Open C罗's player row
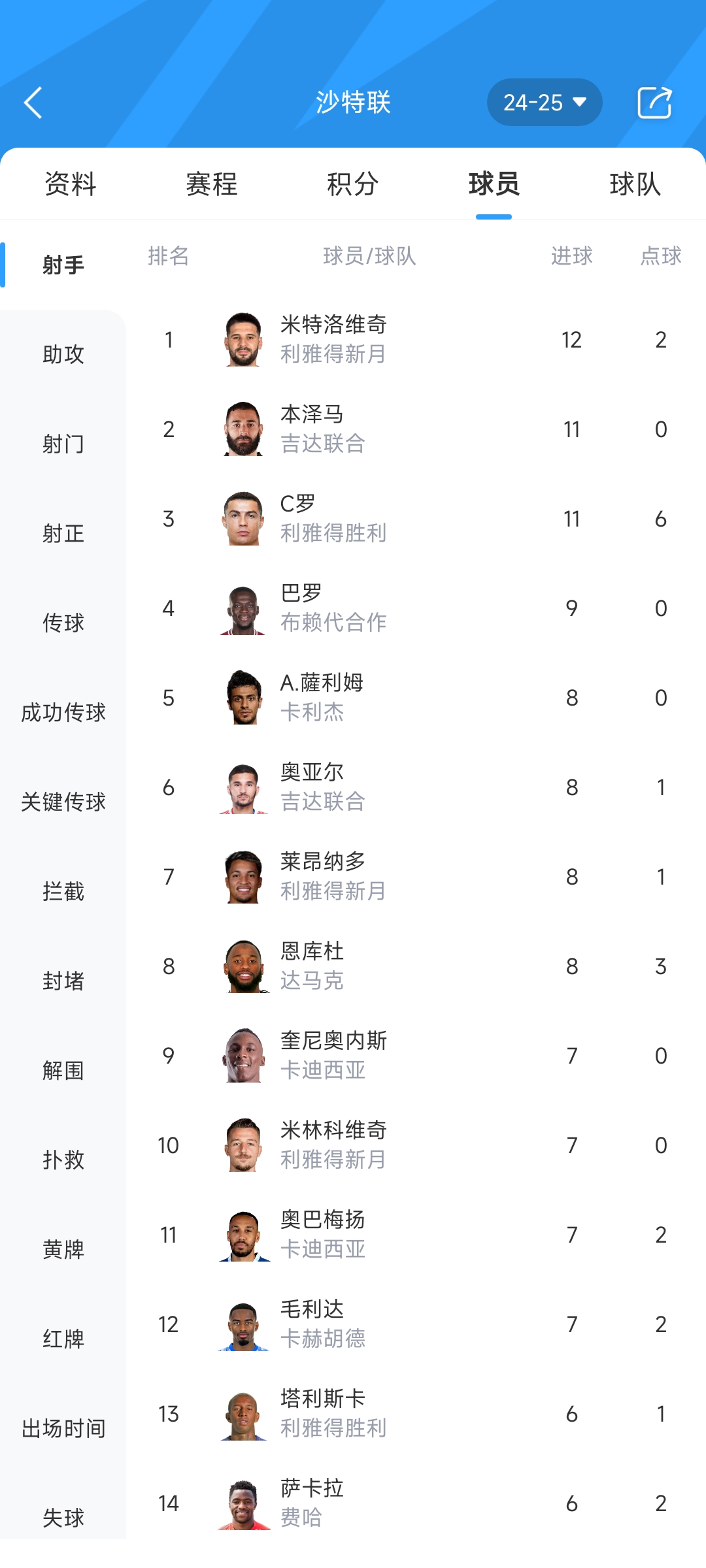Image resolution: width=706 pixels, height=1568 pixels. (x=416, y=519)
